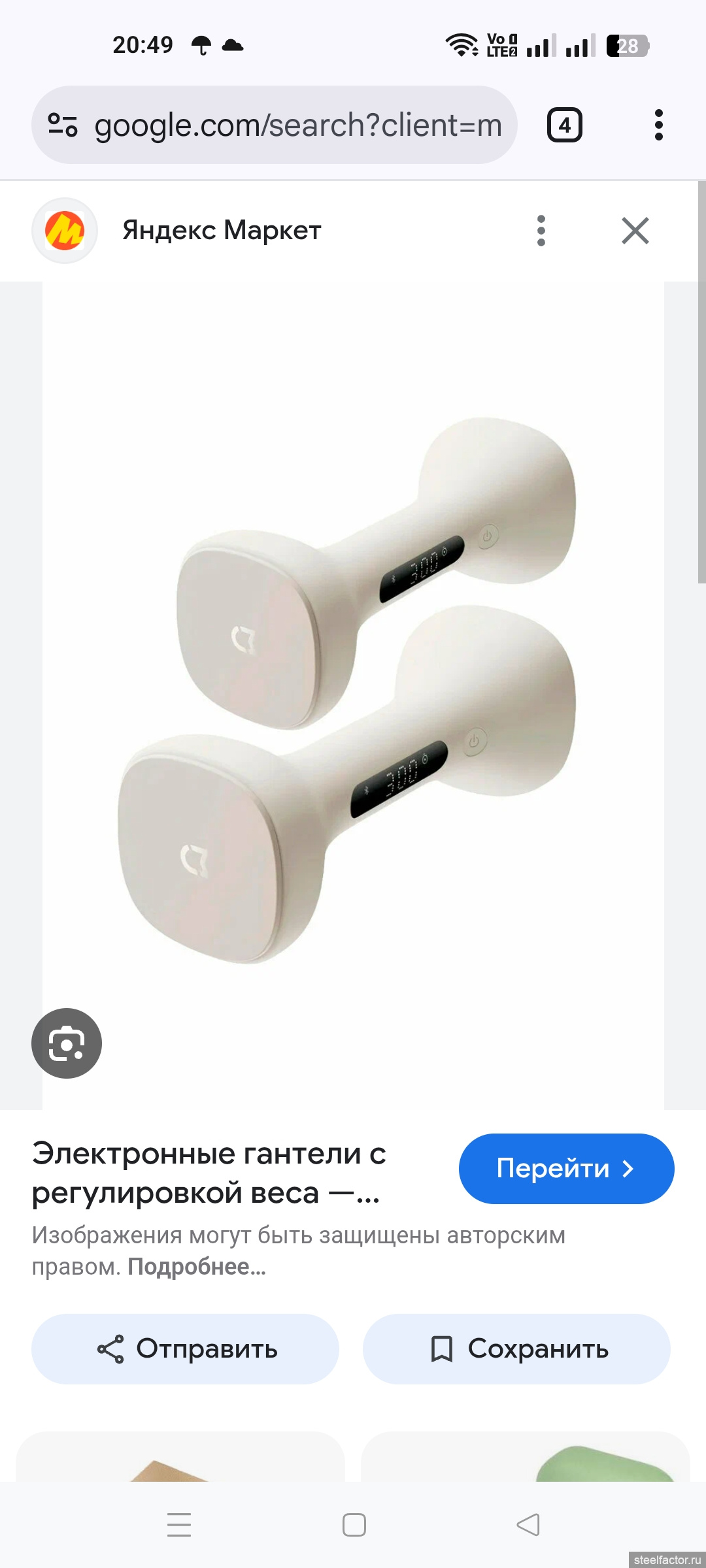Open the Chrome overflow menu
The height and width of the screenshot is (1568, 706).
click(x=658, y=125)
